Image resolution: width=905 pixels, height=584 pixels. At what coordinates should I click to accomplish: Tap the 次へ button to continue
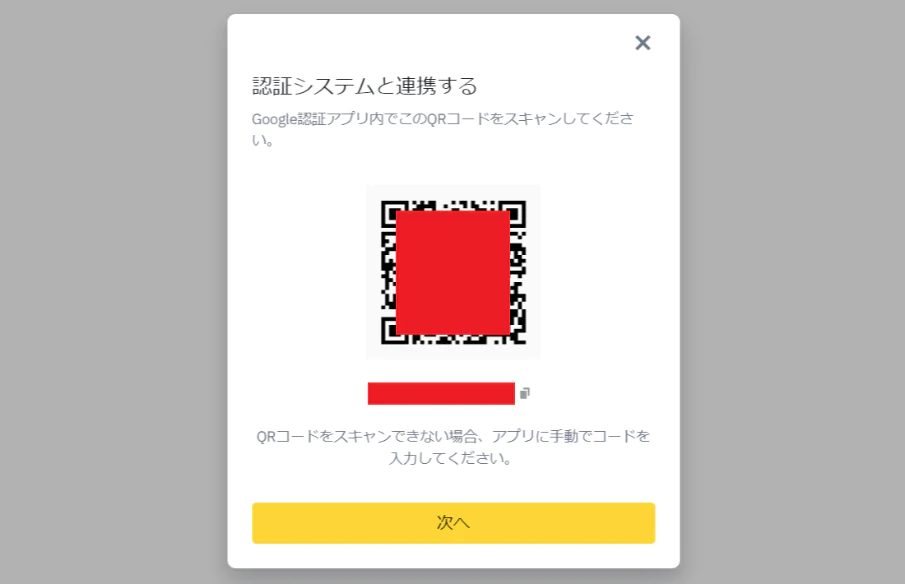coord(453,523)
